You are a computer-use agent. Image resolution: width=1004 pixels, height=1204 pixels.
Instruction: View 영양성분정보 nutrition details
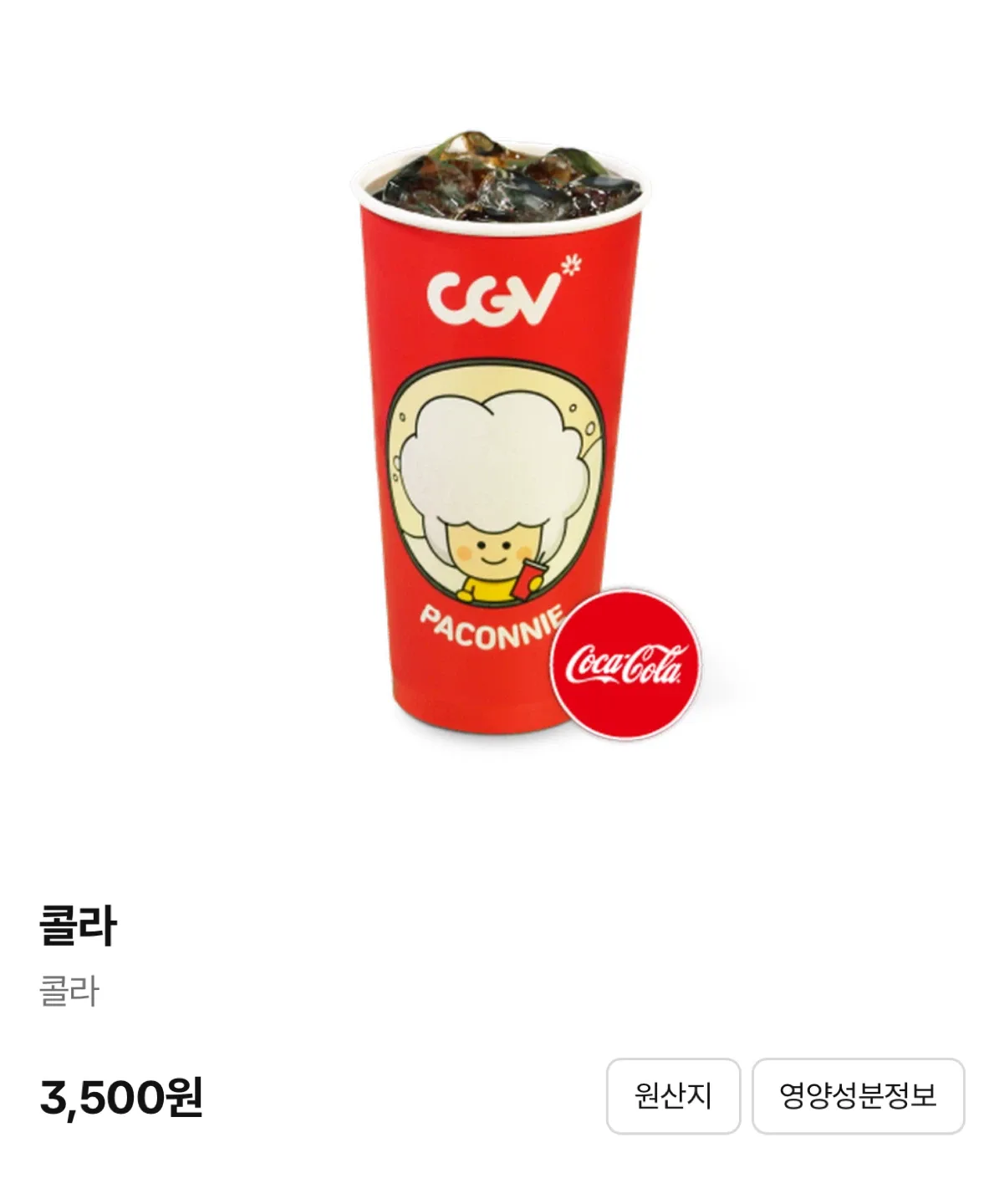(x=858, y=1095)
